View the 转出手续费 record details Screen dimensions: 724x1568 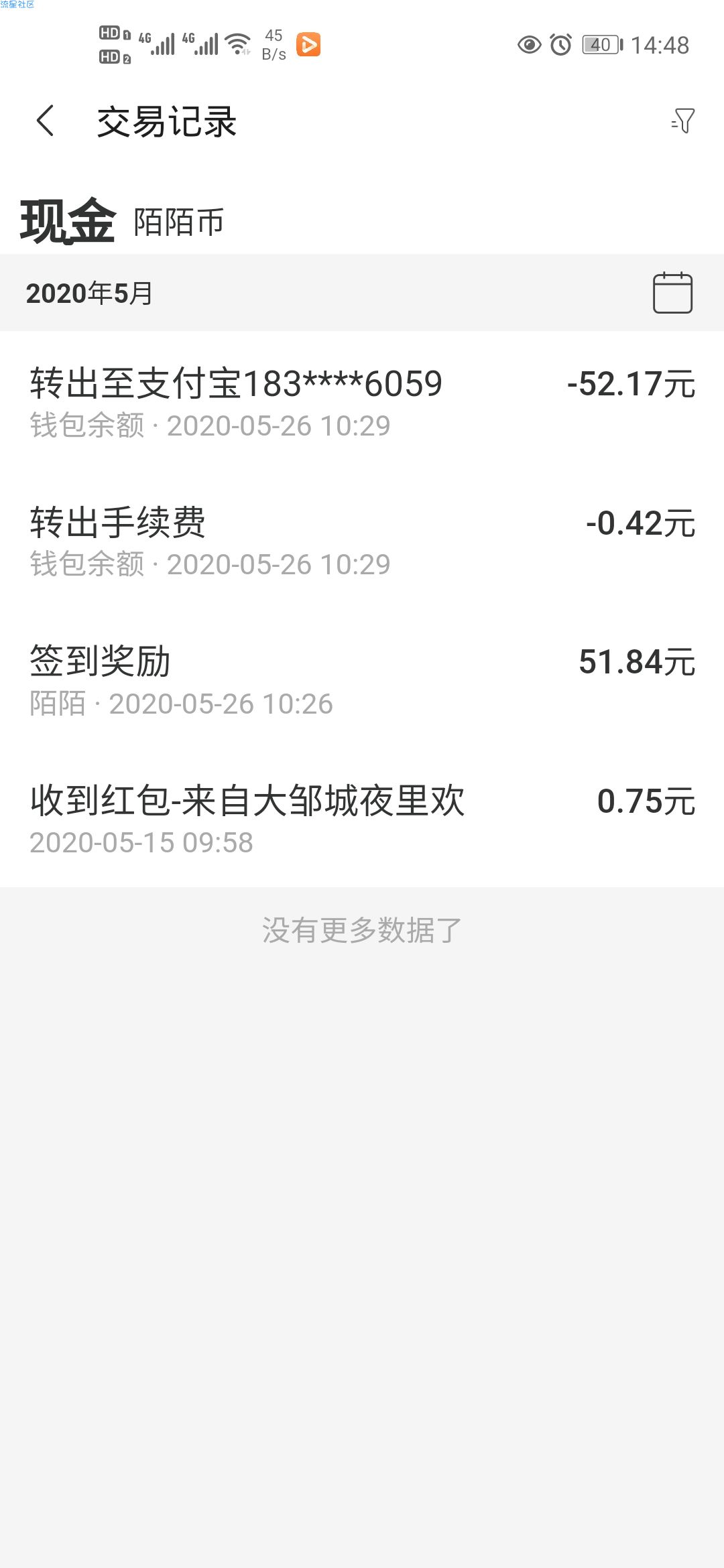(362, 541)
